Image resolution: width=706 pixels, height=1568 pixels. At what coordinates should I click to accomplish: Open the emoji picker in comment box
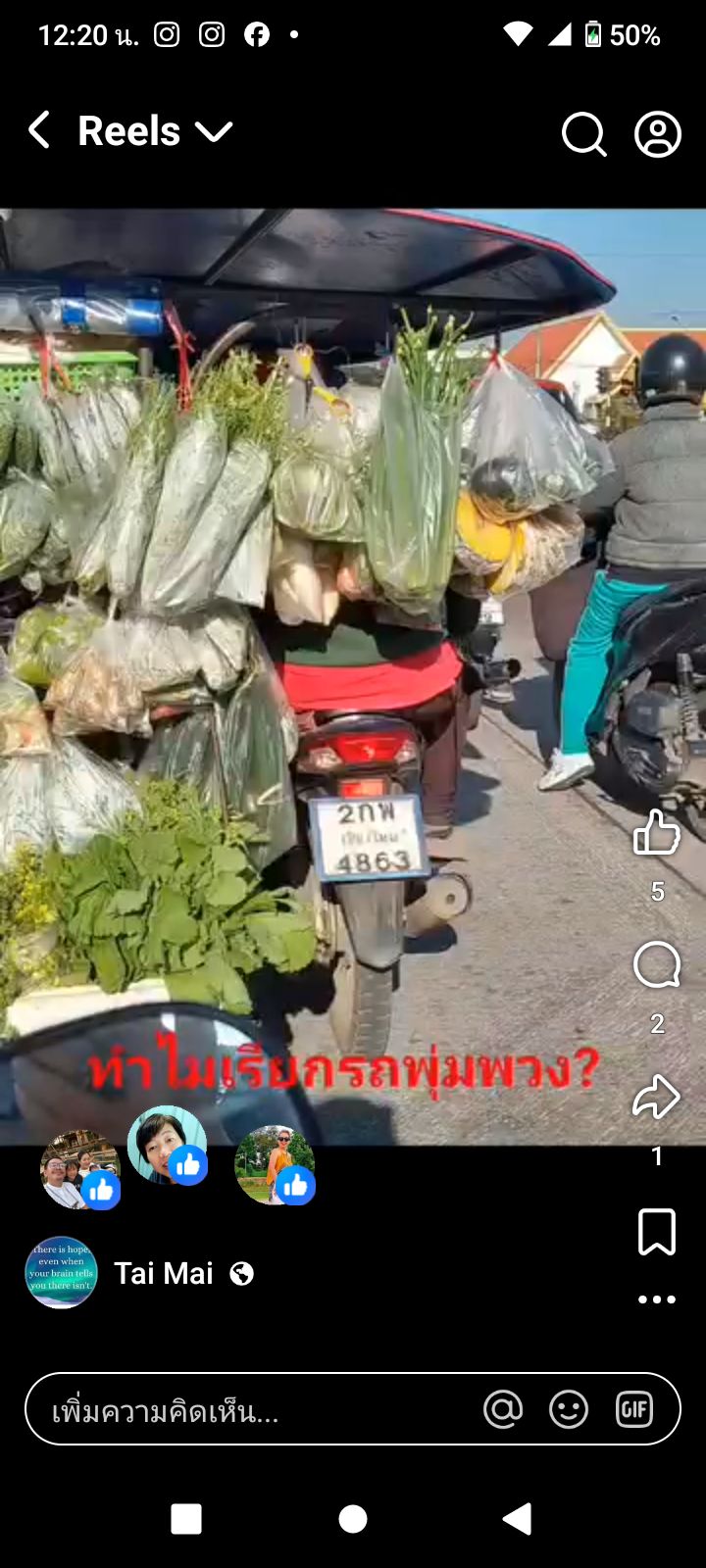tap(569, 1410)
